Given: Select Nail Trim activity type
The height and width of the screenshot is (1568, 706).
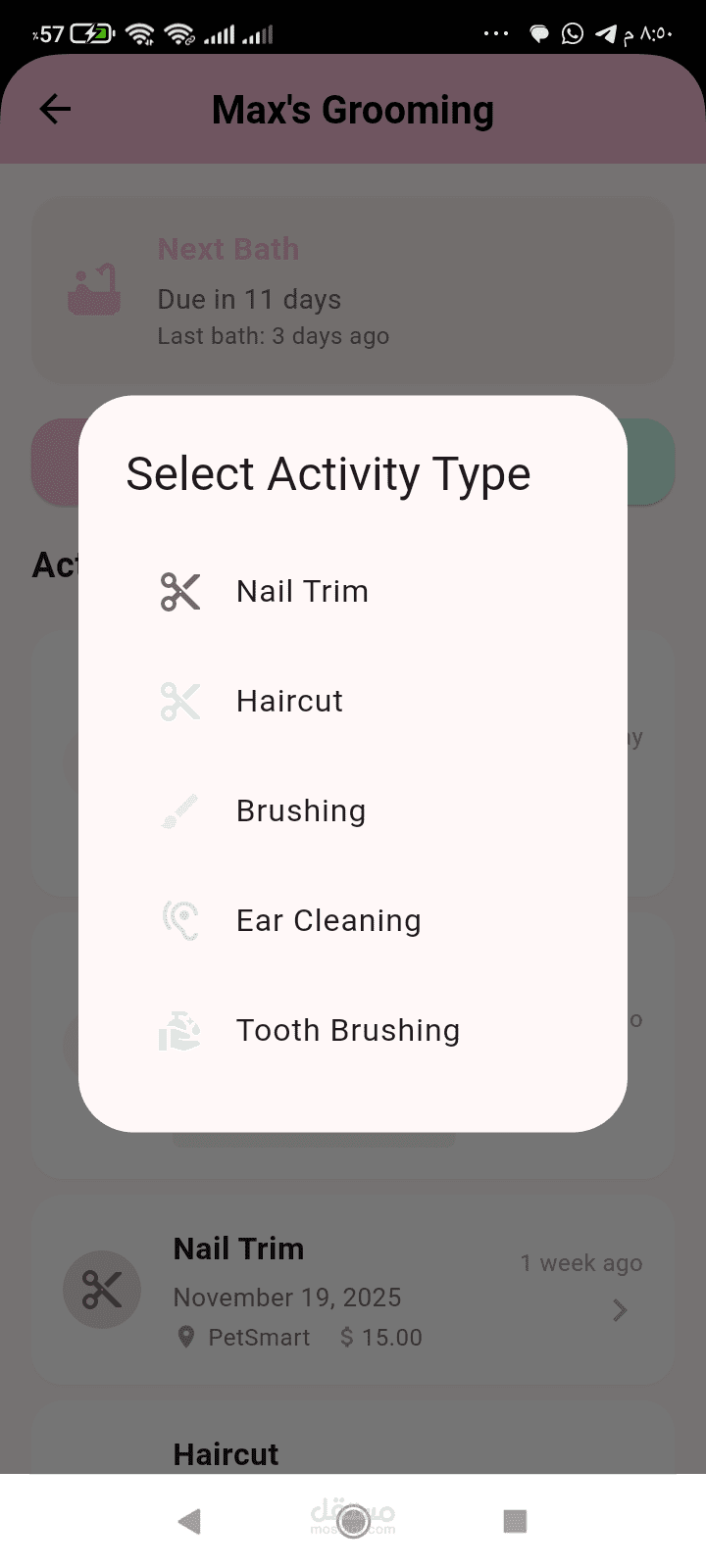Looking at the screenshot, I should (x=302, y=592).
